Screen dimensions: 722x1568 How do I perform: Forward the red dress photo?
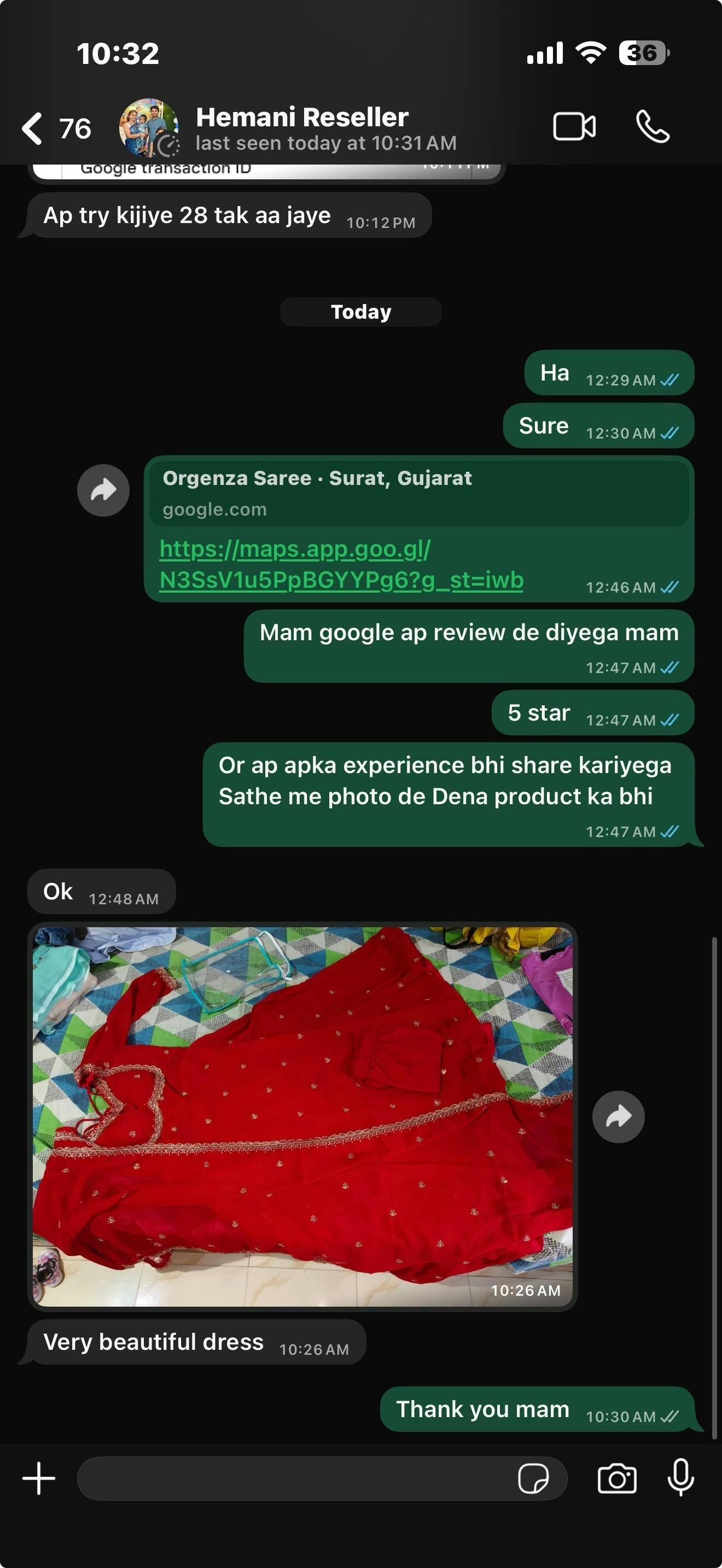tap(618, 1116)
